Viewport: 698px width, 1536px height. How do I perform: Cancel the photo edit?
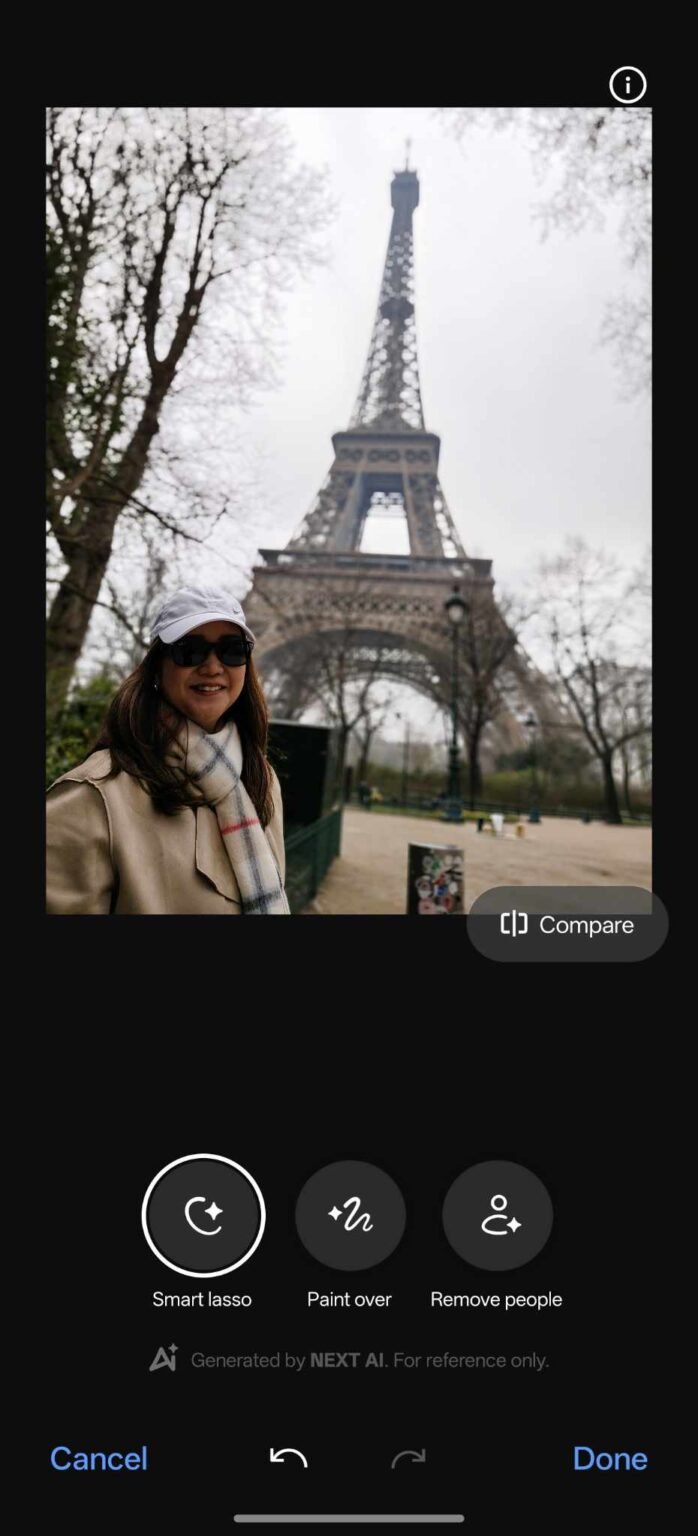pos(99,1458)
